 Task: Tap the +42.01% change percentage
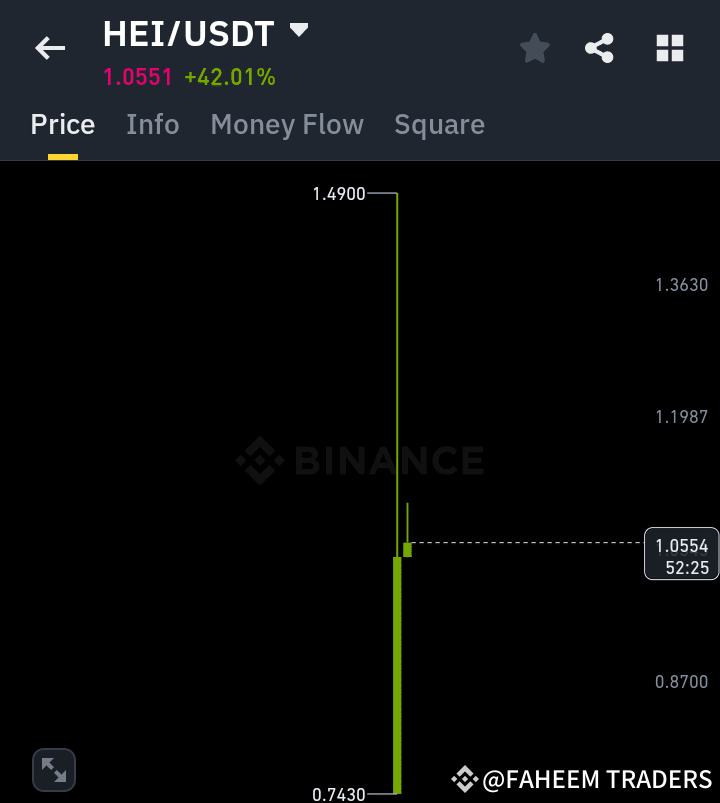(231, 76)
